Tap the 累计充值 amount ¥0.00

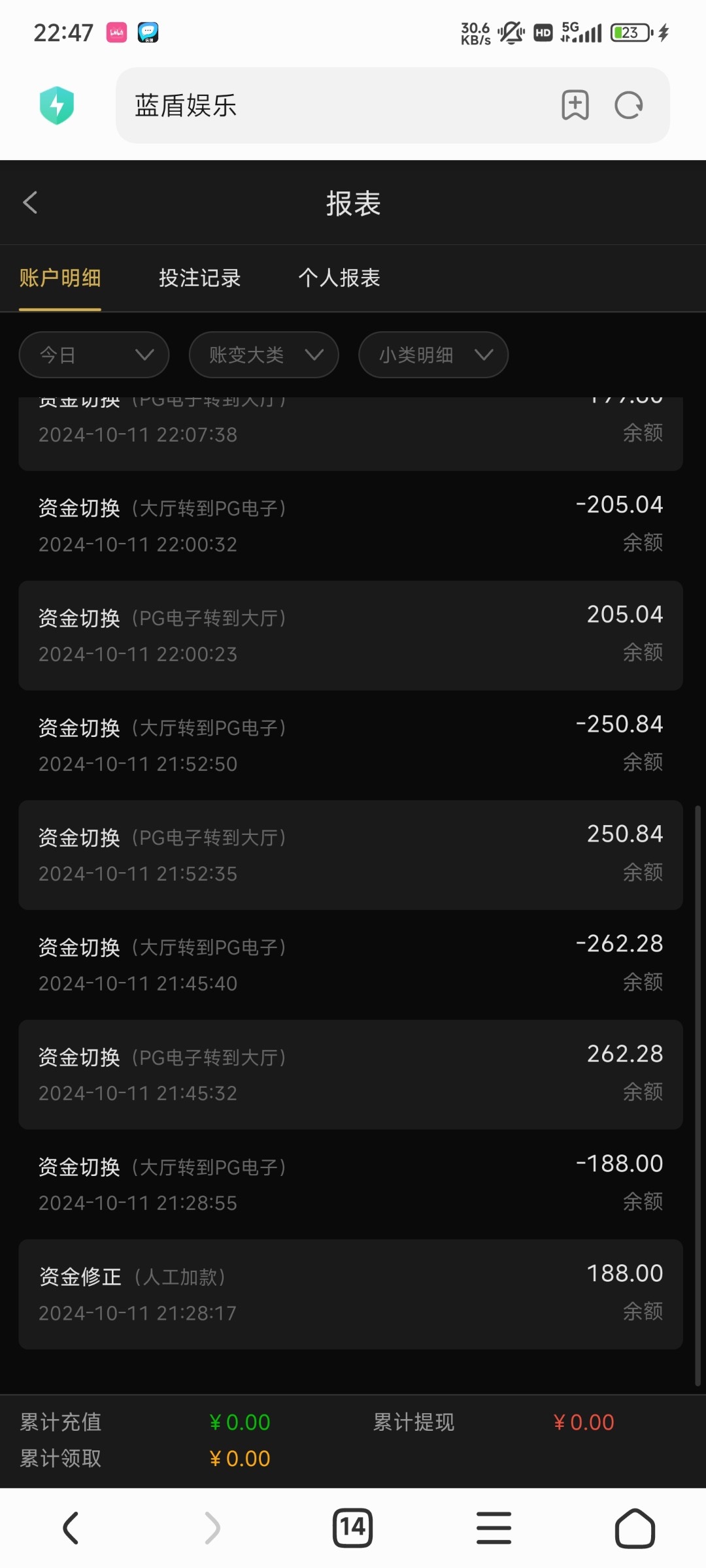(240, 1422)
